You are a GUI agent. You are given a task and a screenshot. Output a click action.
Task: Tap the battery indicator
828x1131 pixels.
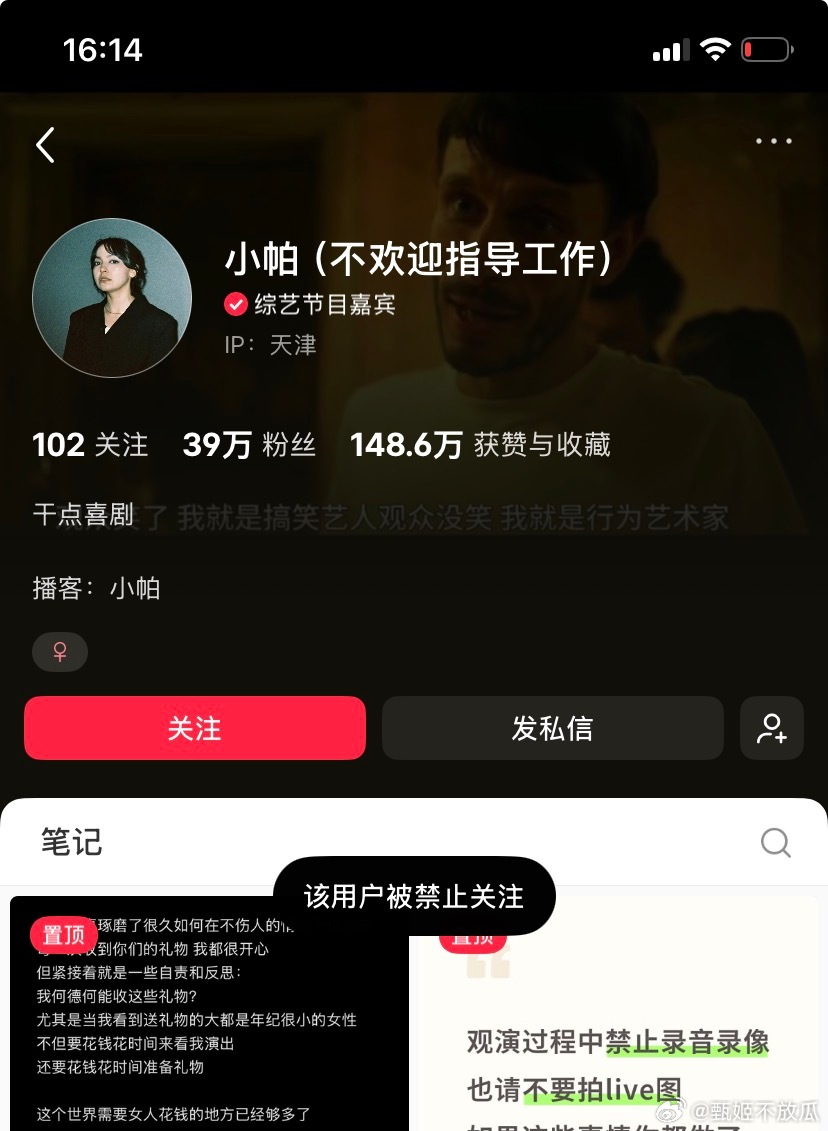pos(766,46)
